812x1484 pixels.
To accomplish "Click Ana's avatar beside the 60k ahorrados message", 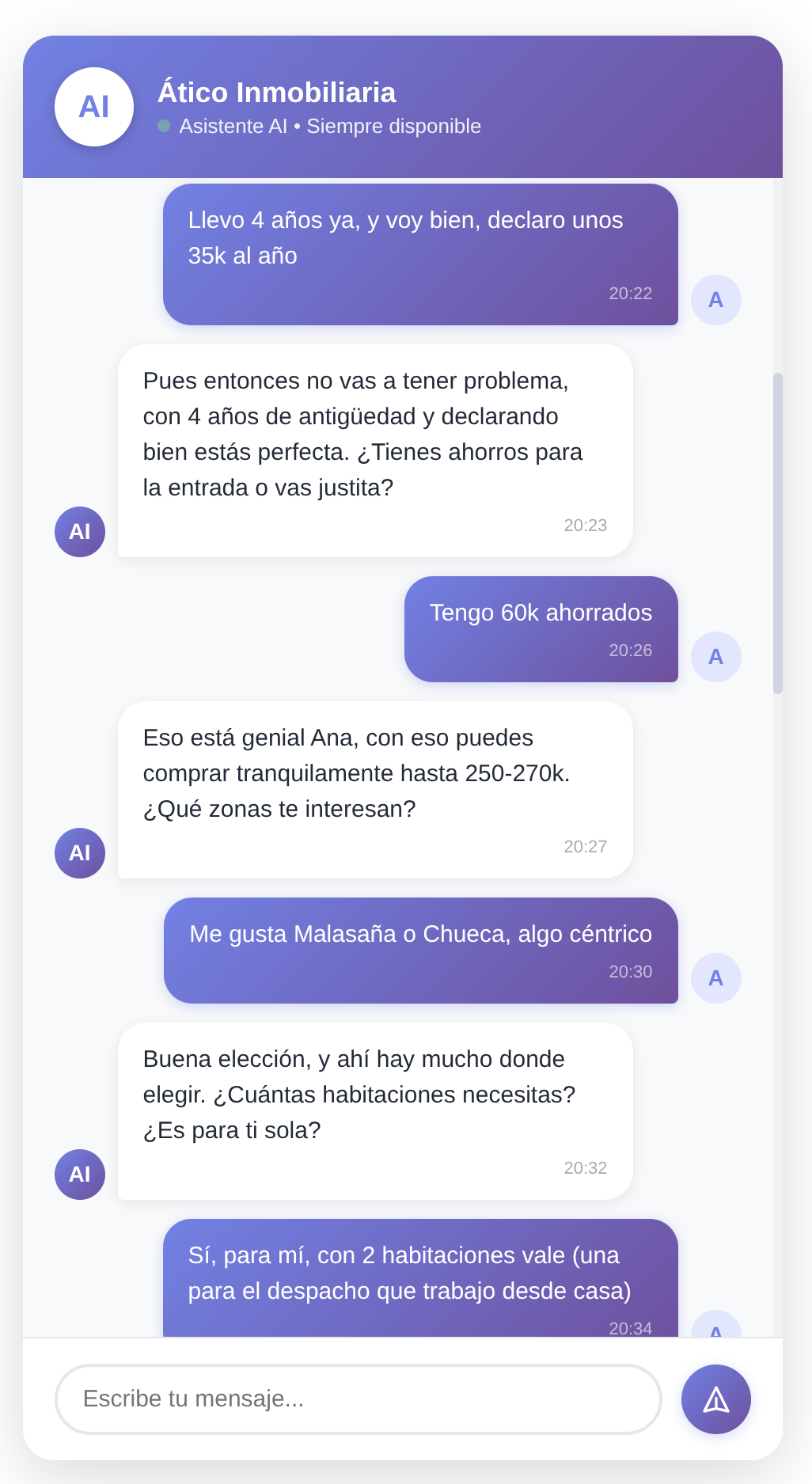I will tap(715, 655).
